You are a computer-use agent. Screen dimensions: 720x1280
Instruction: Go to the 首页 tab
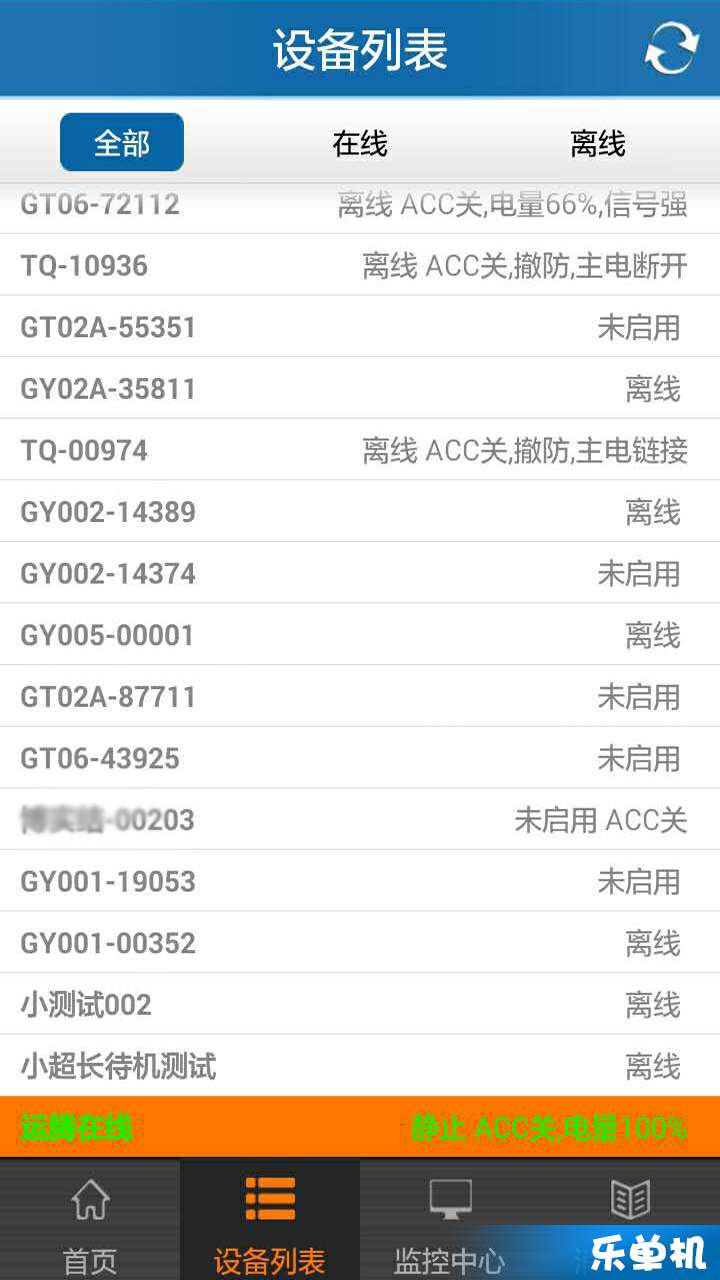90,1220
